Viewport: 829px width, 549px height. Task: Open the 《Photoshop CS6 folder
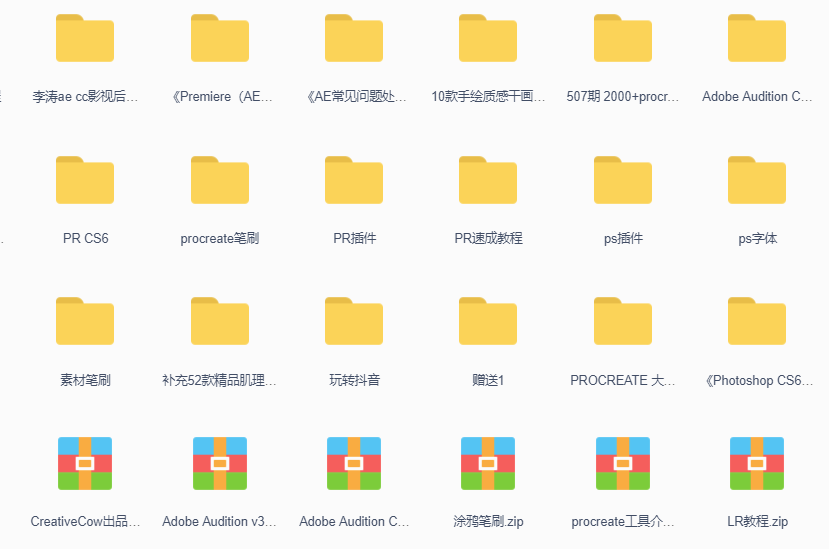757,322
